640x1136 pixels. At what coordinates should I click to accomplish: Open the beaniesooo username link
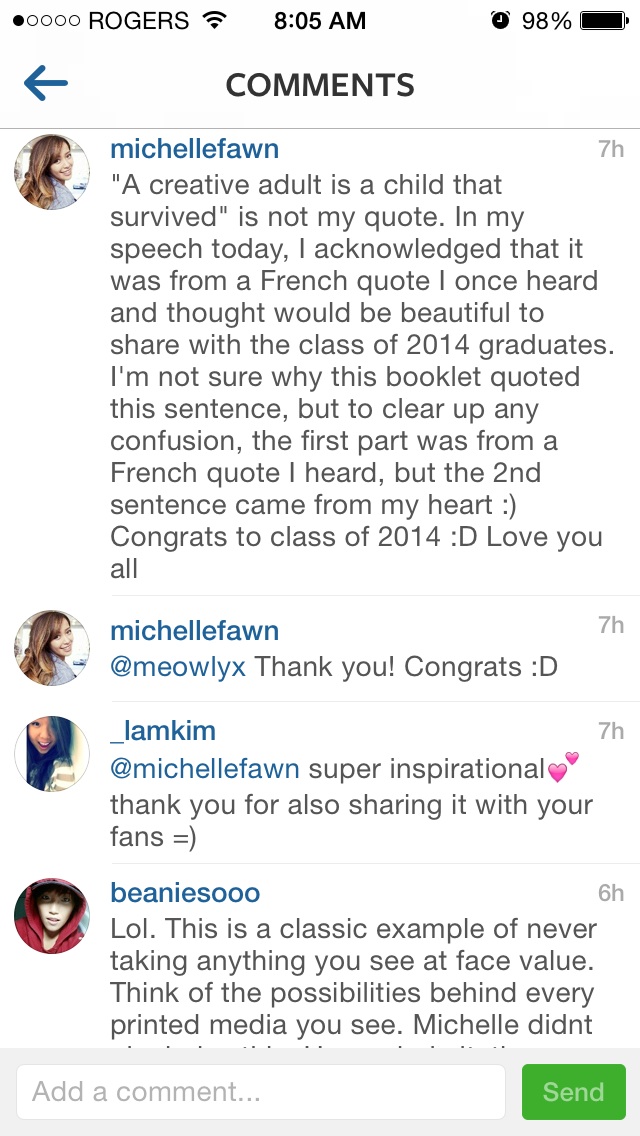pos(184,892)
